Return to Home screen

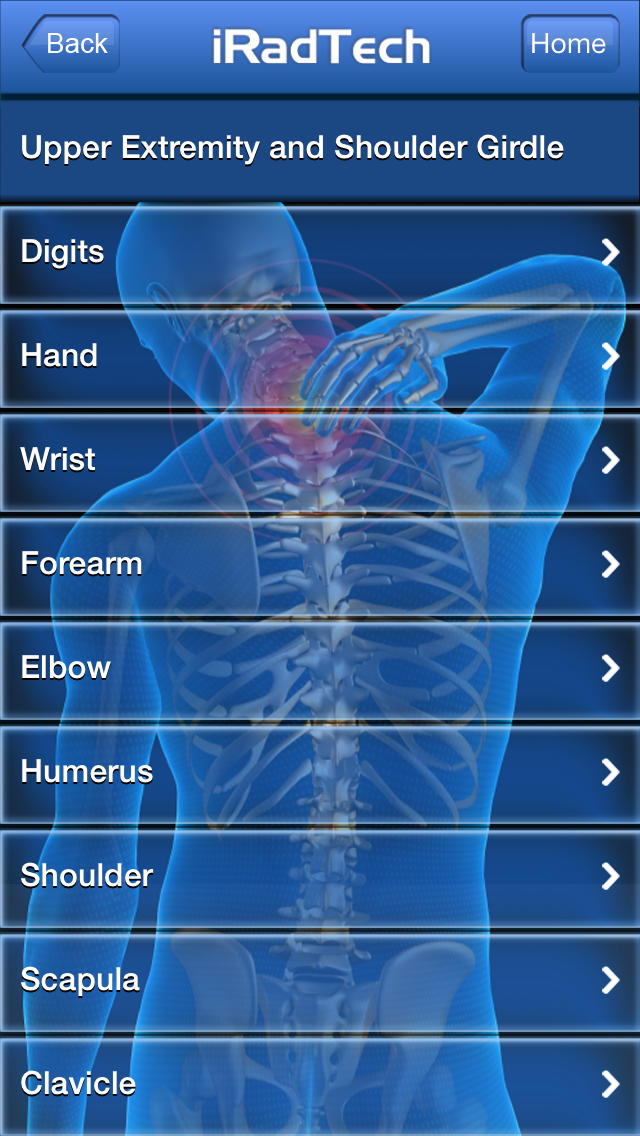[568, 44]
